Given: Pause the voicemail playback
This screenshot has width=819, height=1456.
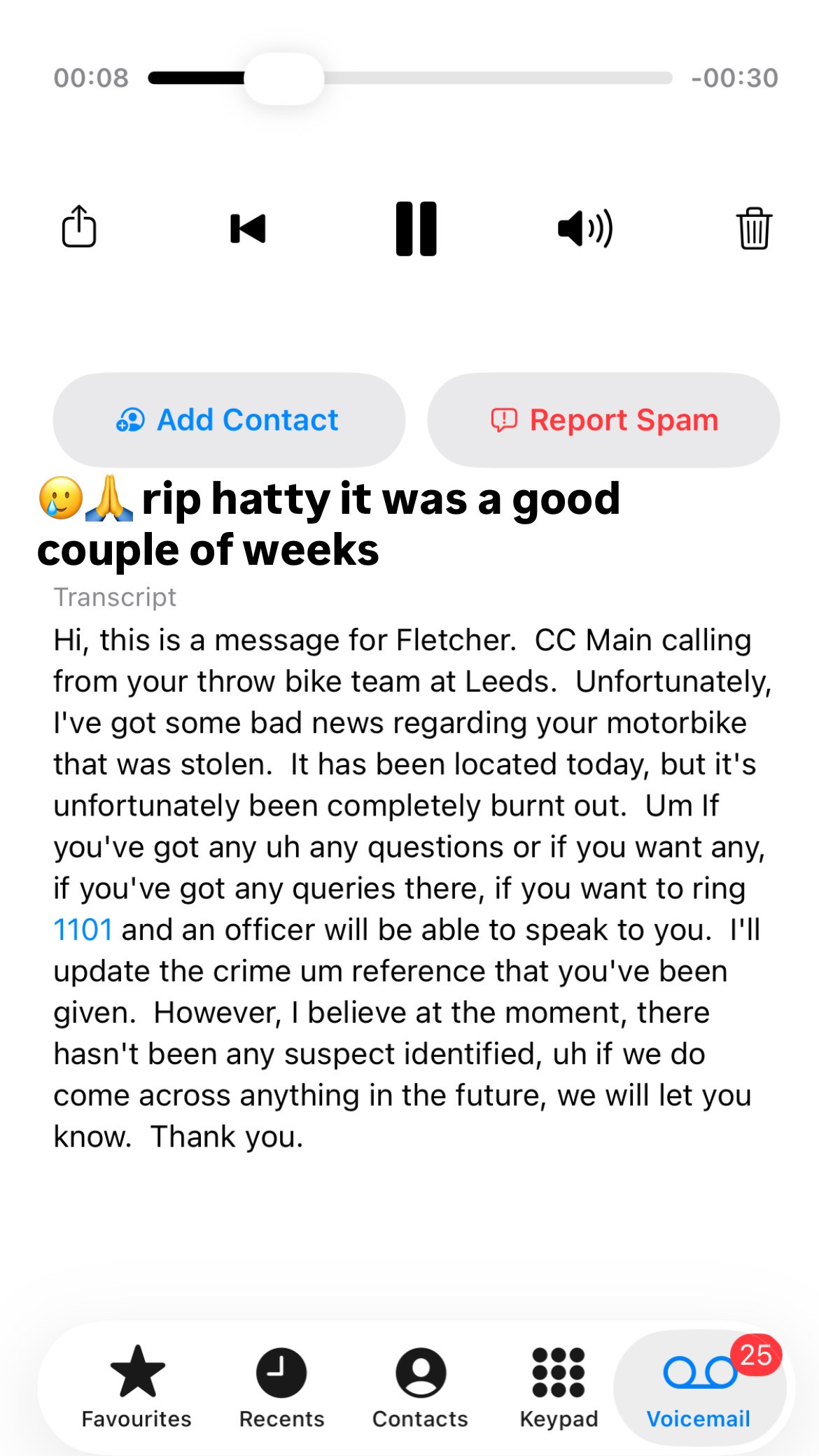Looking at the screenshot, I should pyautogui.click(x=416, y=228).
